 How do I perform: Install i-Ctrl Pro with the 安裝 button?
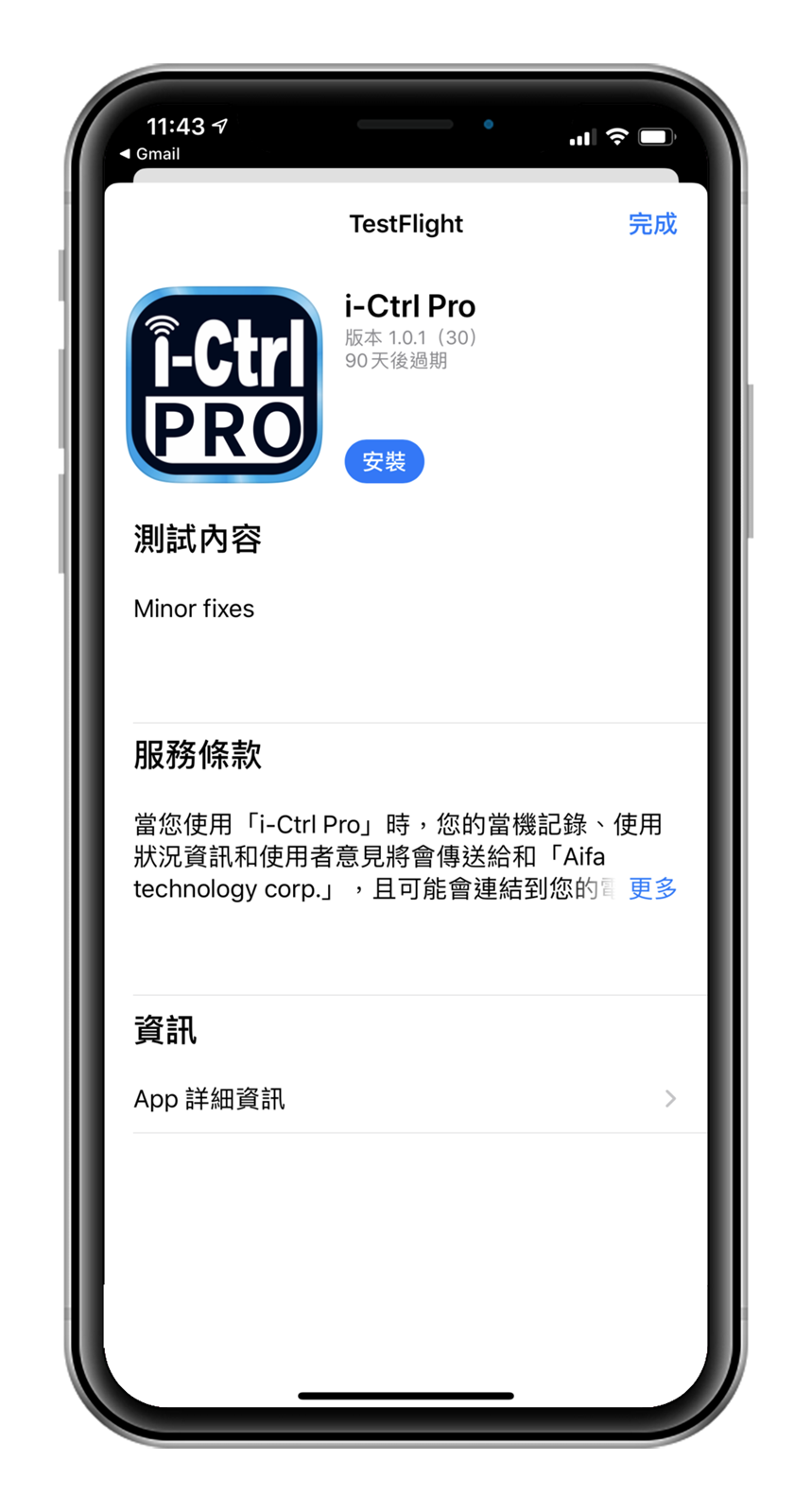384,461
